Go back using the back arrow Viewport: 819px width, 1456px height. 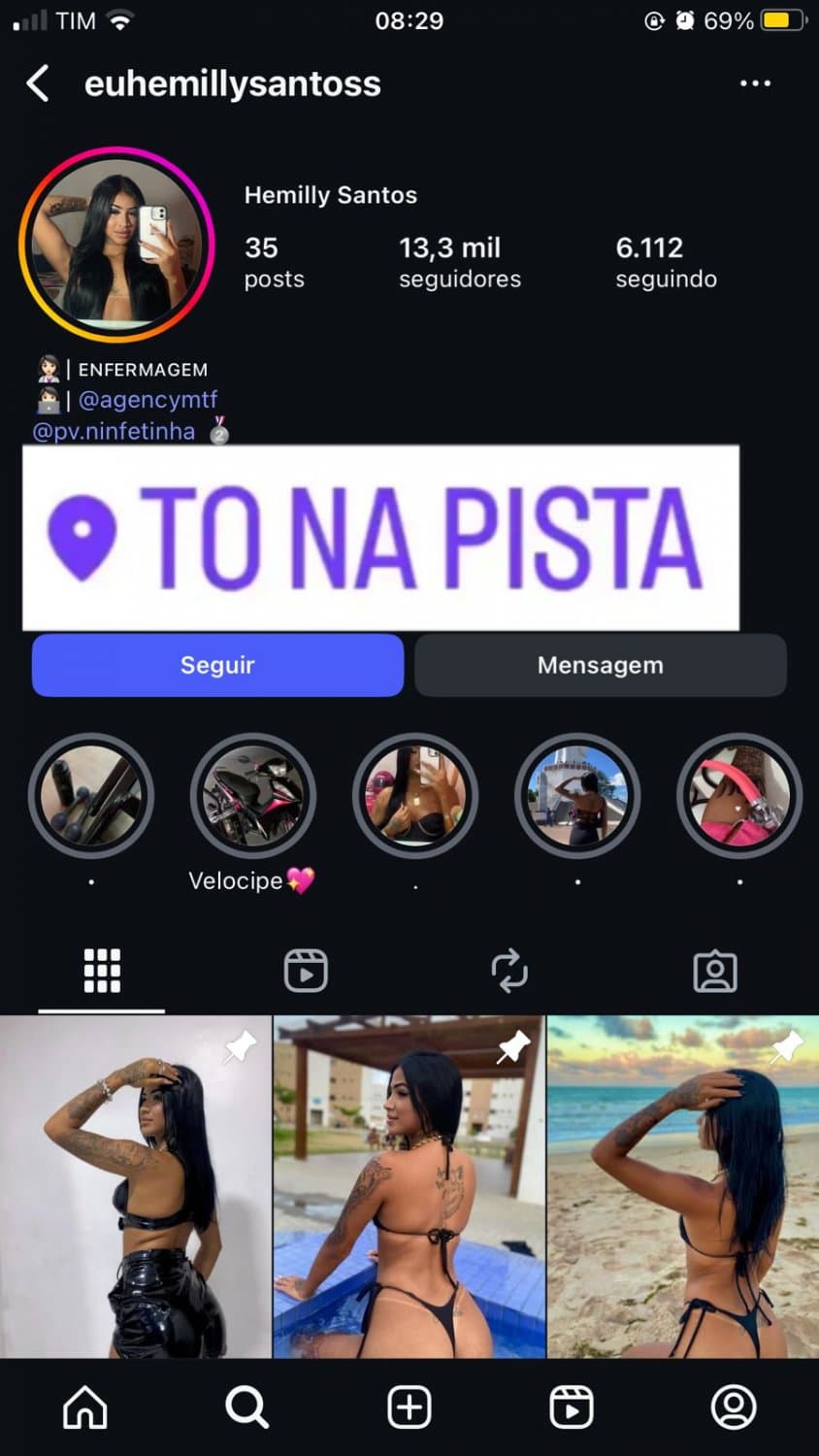click(x=38, y=83)
